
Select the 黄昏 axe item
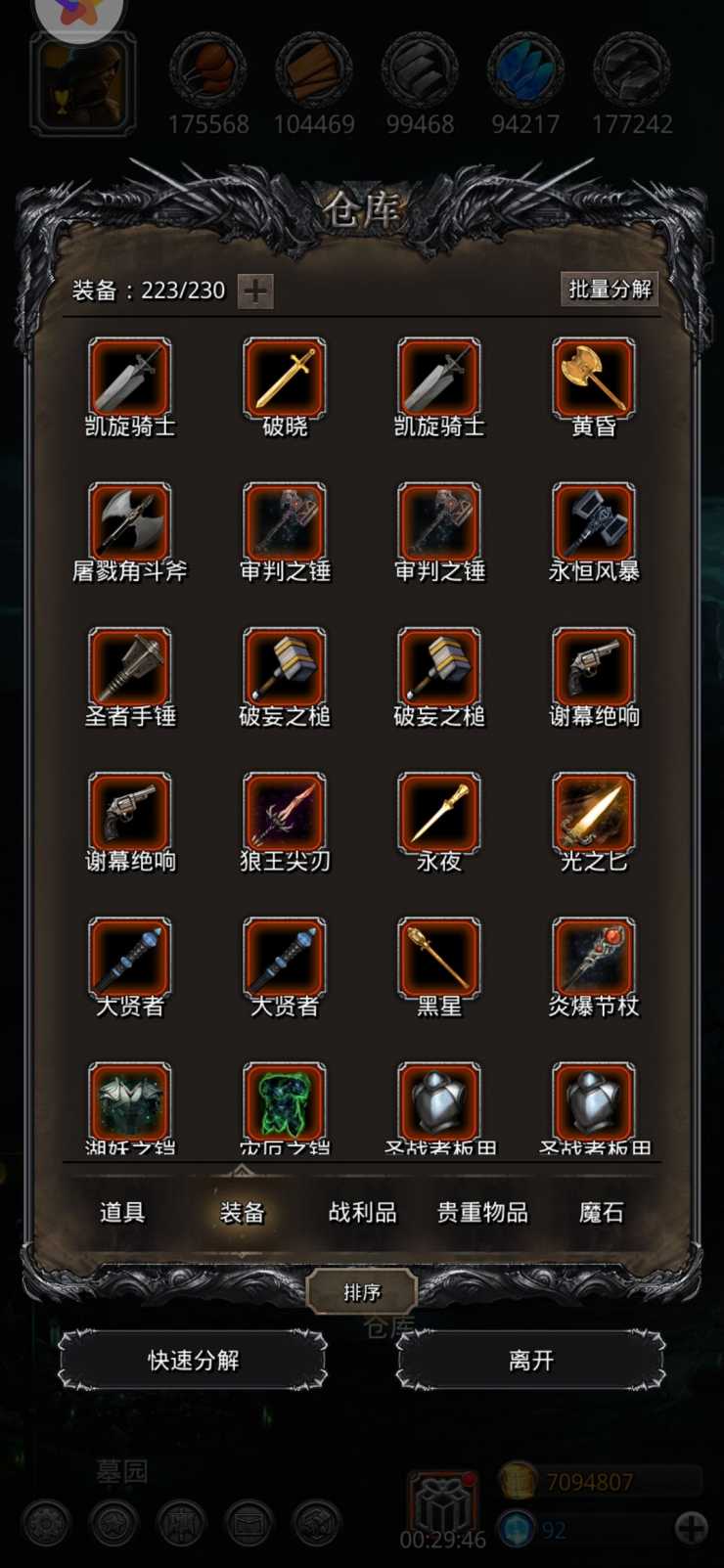point(594,379)
